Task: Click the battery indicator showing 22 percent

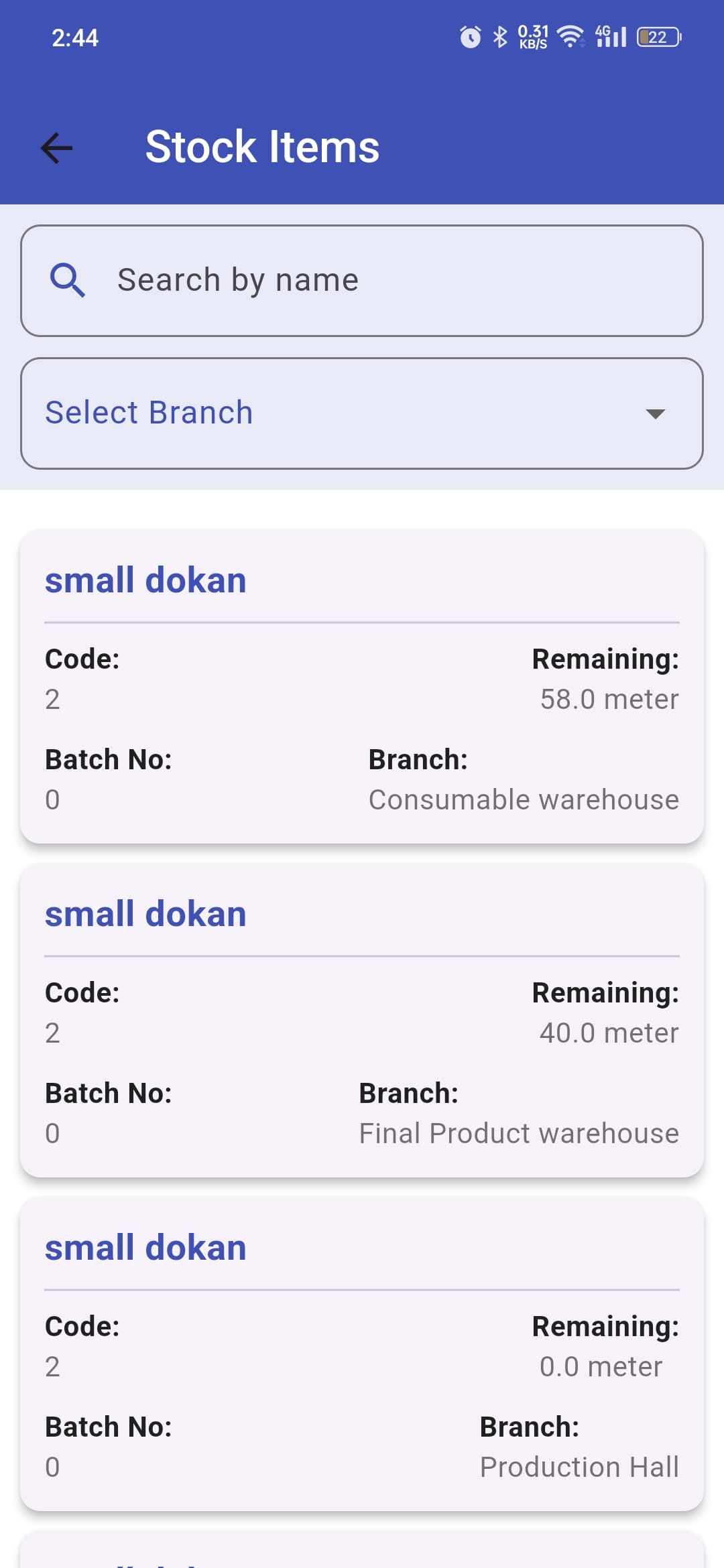Action: [x=658, y=37]
